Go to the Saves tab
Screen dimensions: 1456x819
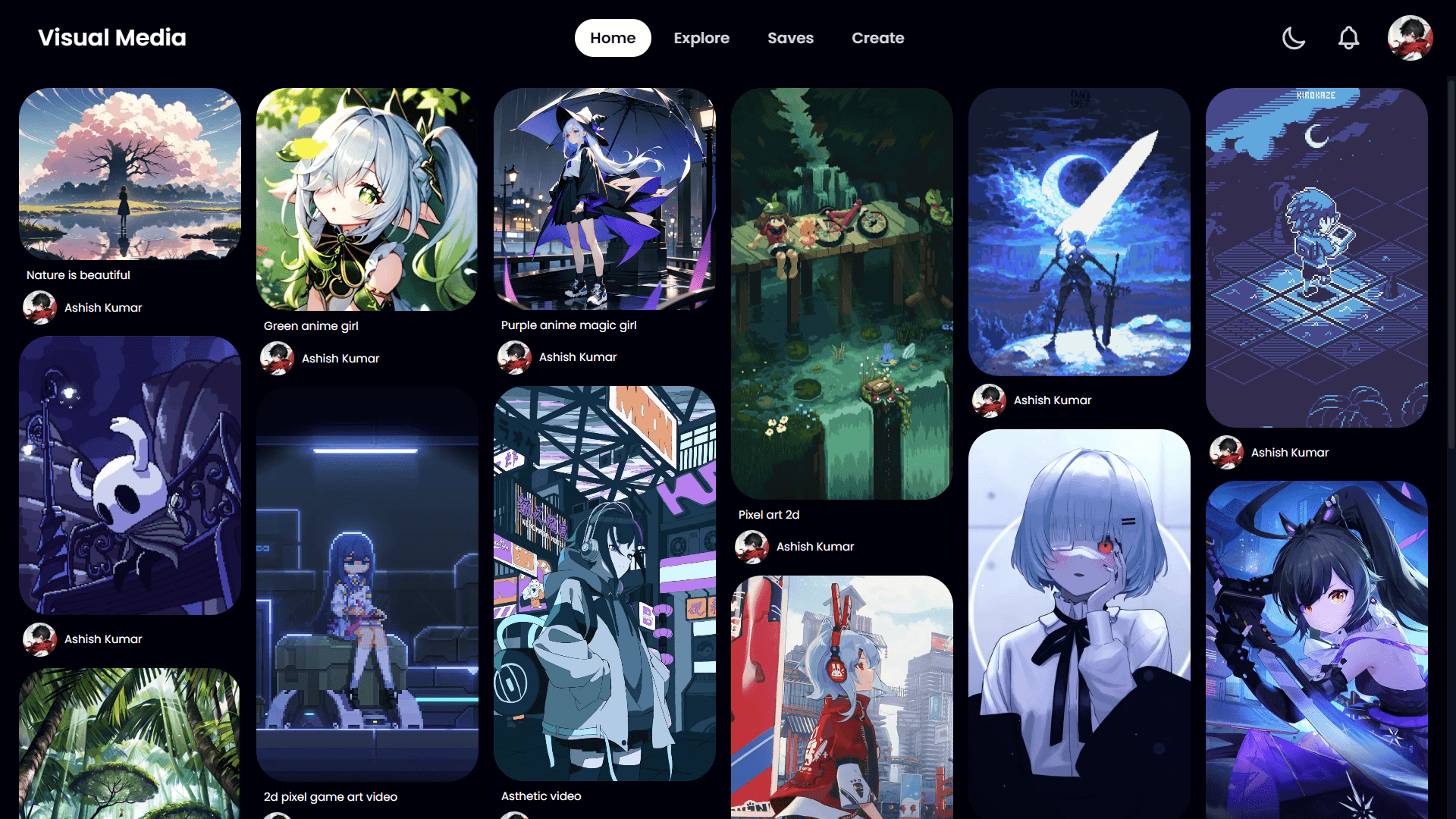(x=790, y=38)
